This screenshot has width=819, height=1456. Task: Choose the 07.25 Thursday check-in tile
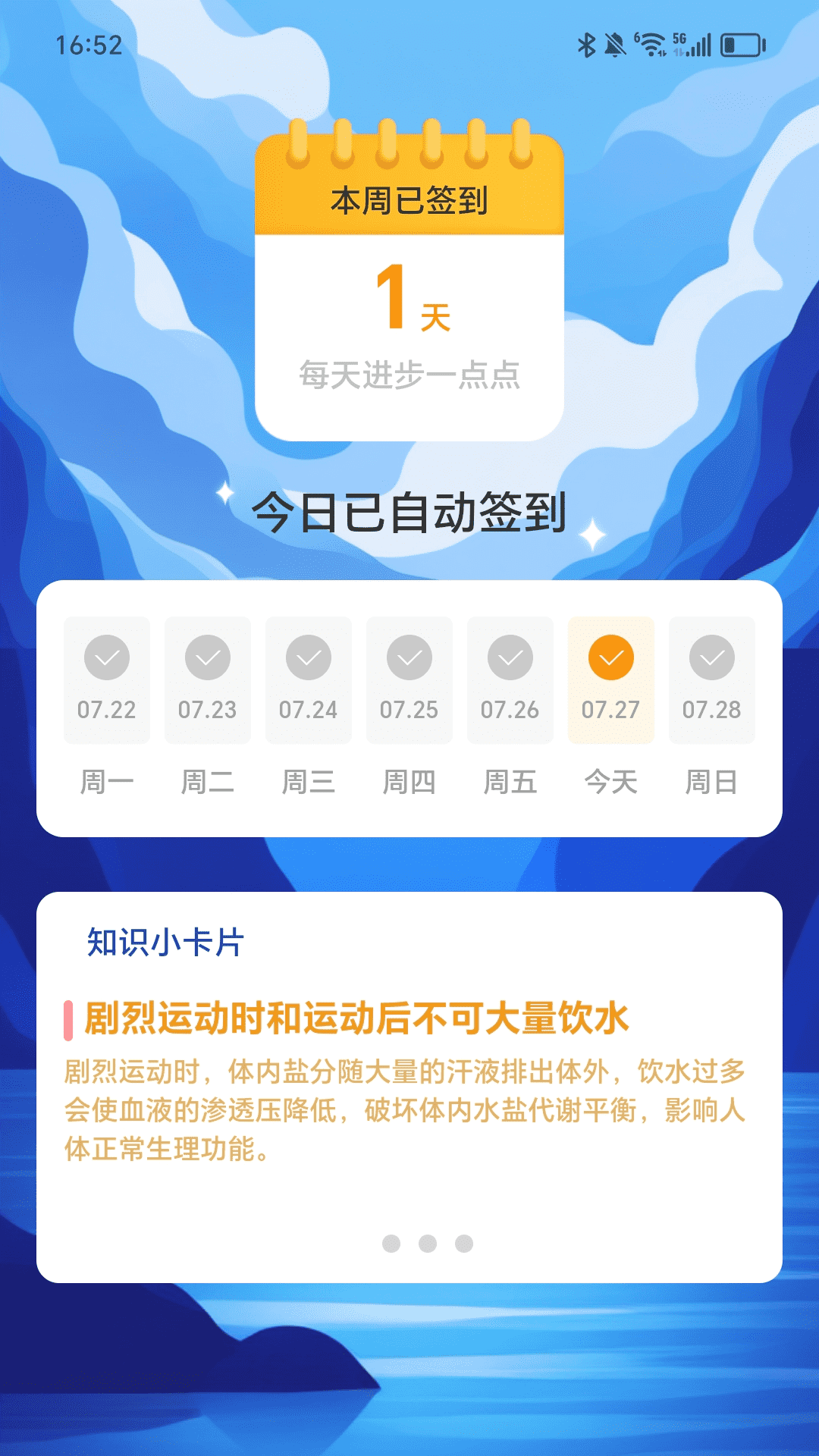409,679
